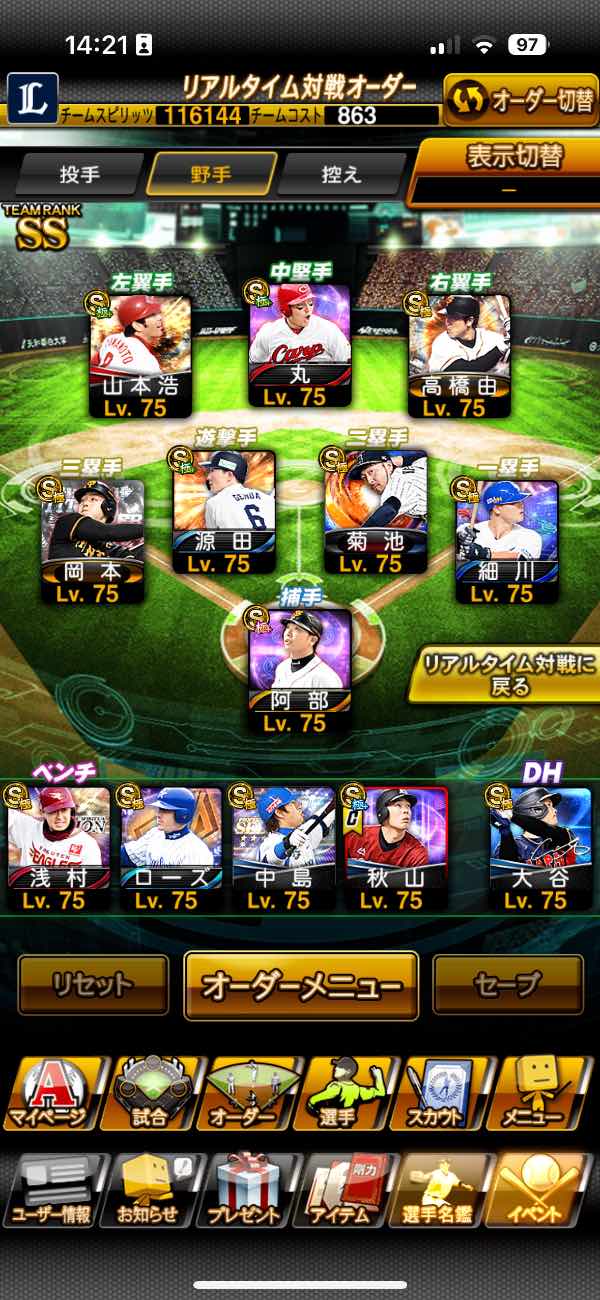Open the 試合 section

[x=152, y=1093]
